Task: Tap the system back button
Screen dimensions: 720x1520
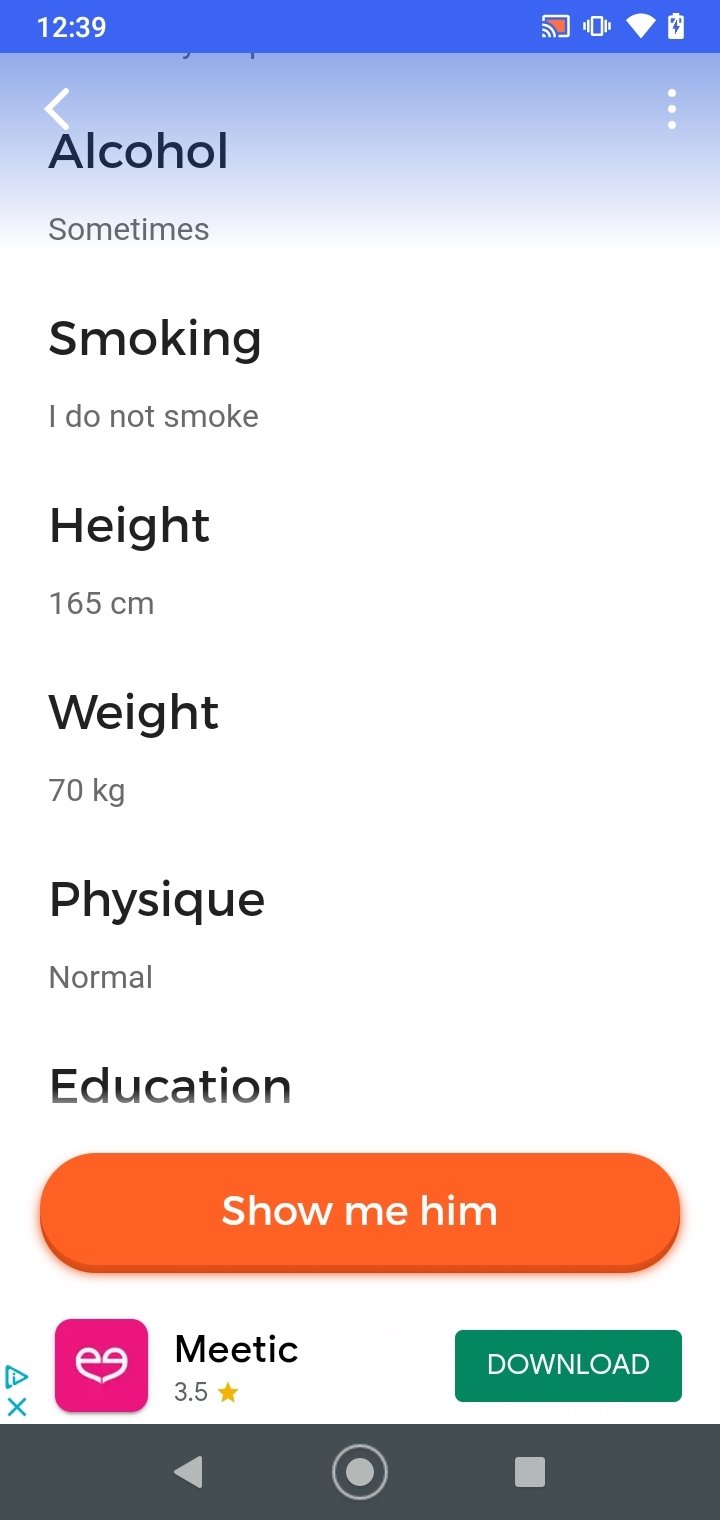Action: 188,1472
